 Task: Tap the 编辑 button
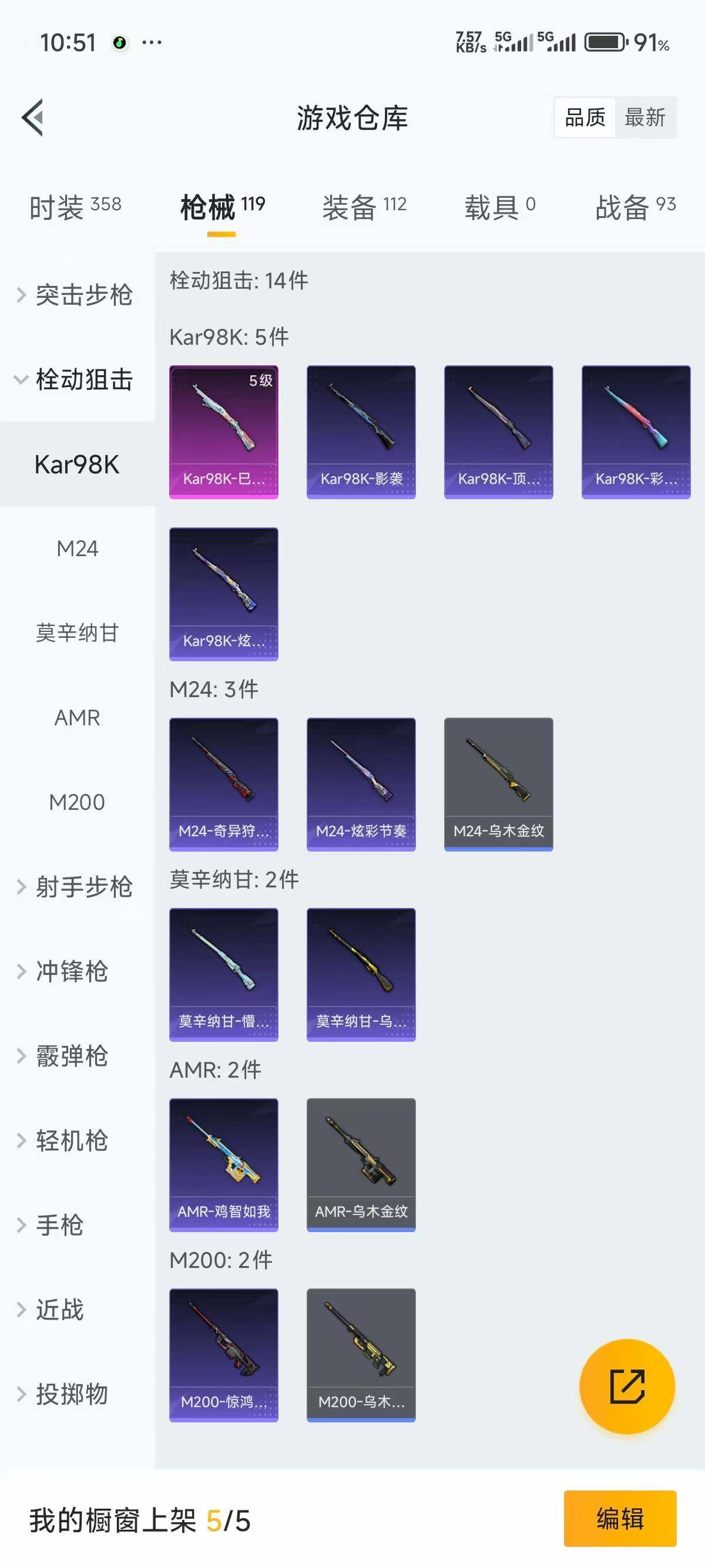click(x=620, y=1520)
